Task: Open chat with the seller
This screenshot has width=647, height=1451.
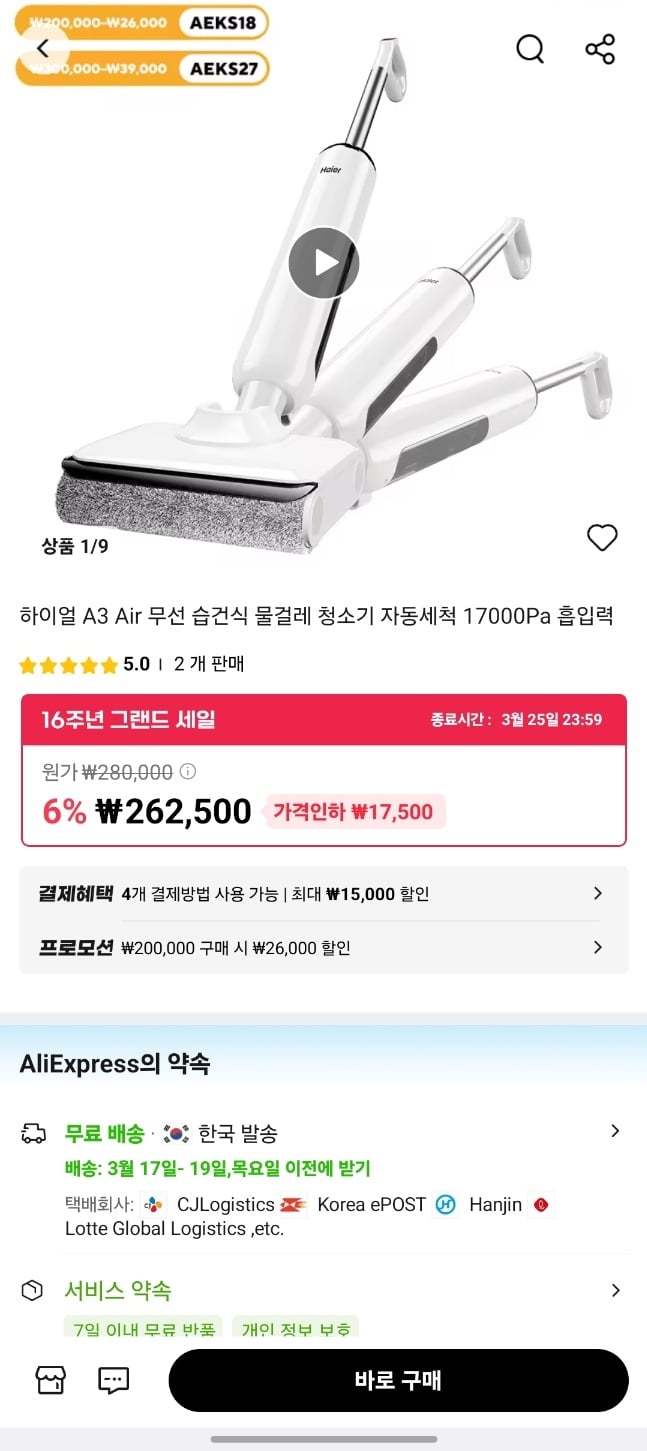Action: point(114,1381)
